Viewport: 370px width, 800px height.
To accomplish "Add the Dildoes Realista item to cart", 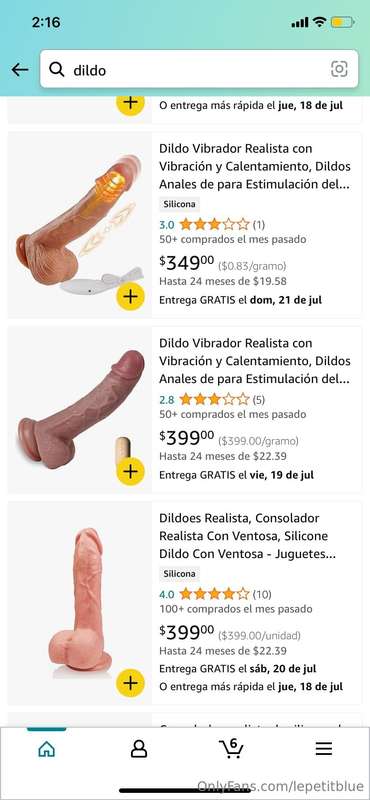I will tap(131, 682).
